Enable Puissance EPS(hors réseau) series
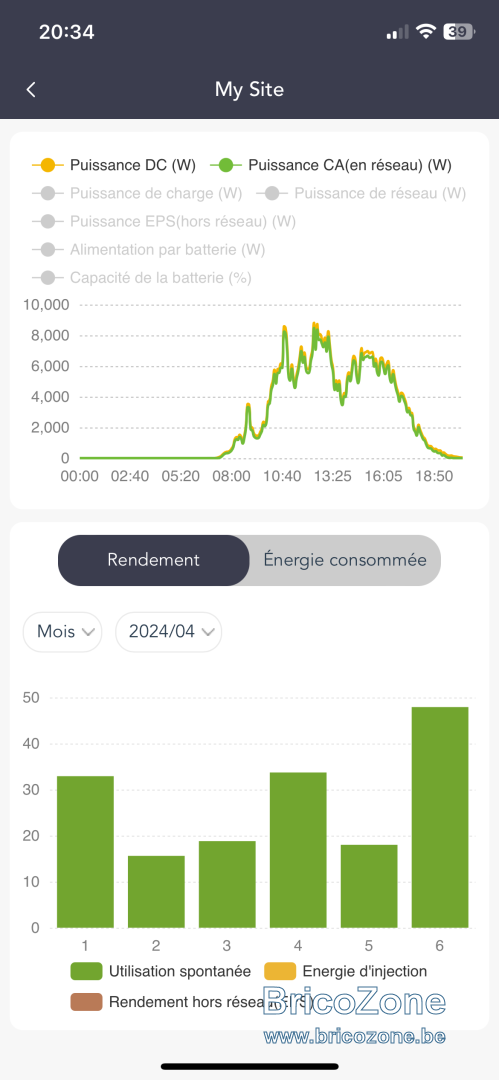 pos(164,222)
